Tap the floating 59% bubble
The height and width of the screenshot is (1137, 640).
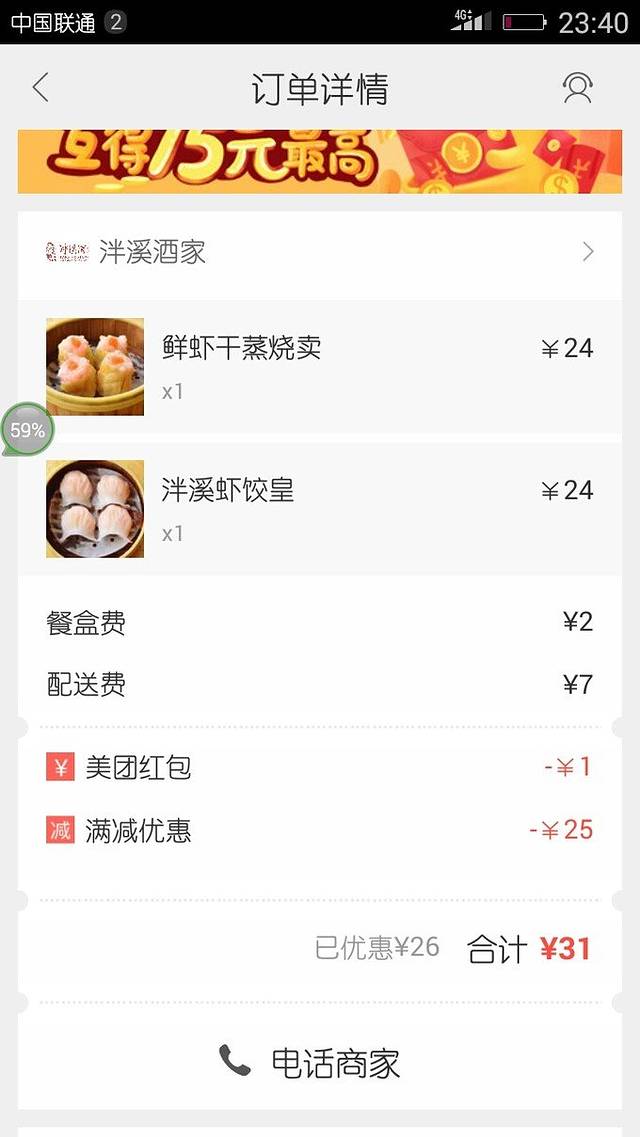click(x=27, y=430)
